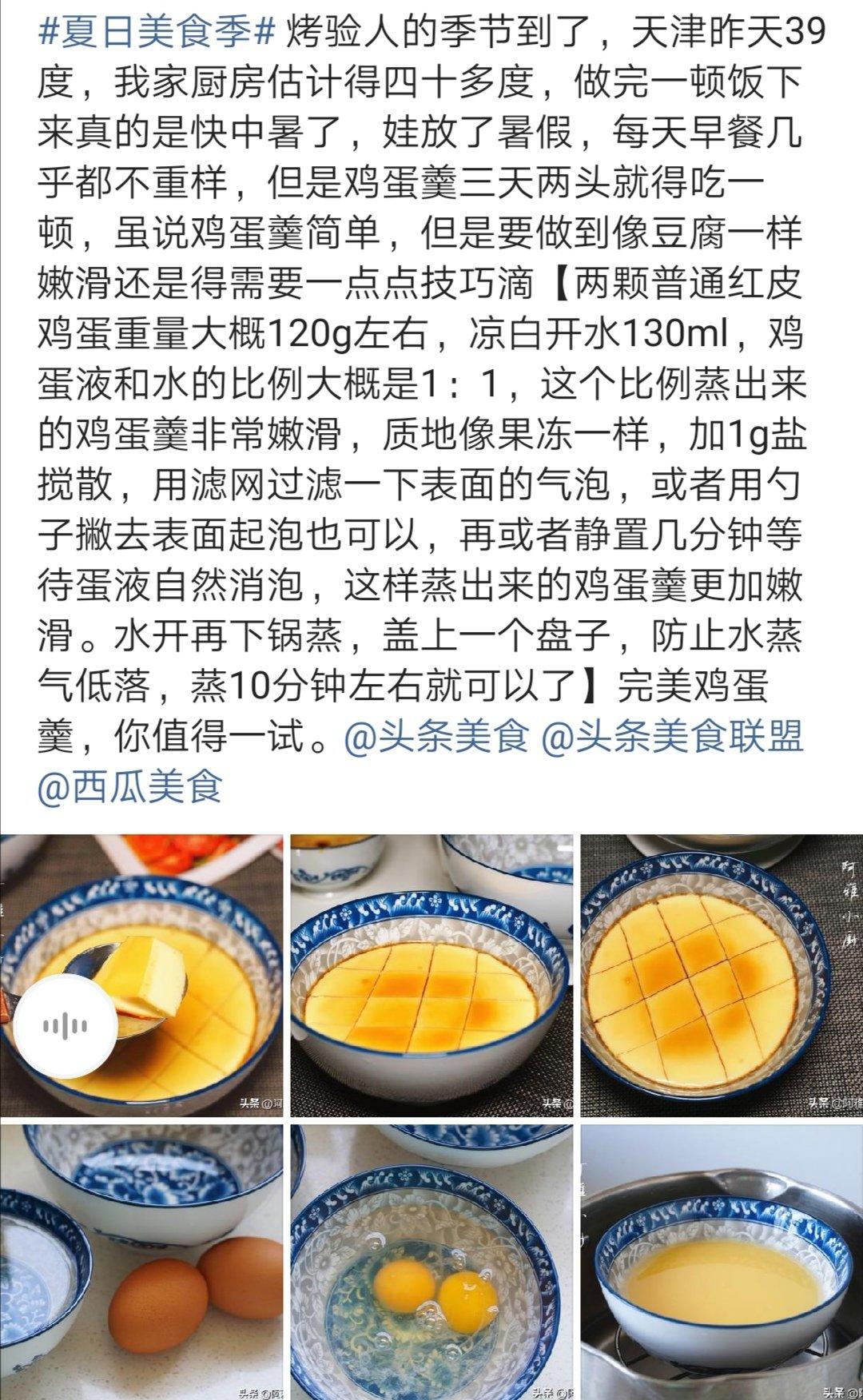Screen dimensions: 863x1400
Task: Visit the @头条美食联盟 profile link
Action: point(672,736)
